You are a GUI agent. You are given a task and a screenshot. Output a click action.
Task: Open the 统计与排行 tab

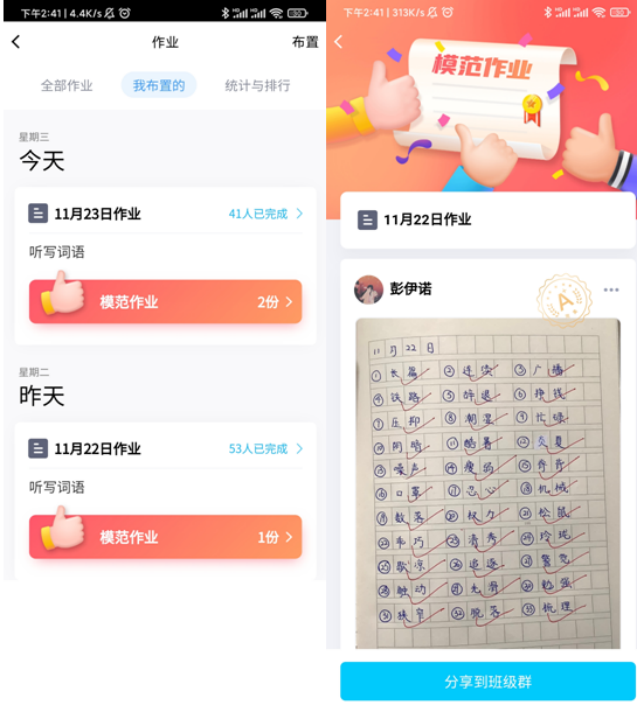[257, 86]
